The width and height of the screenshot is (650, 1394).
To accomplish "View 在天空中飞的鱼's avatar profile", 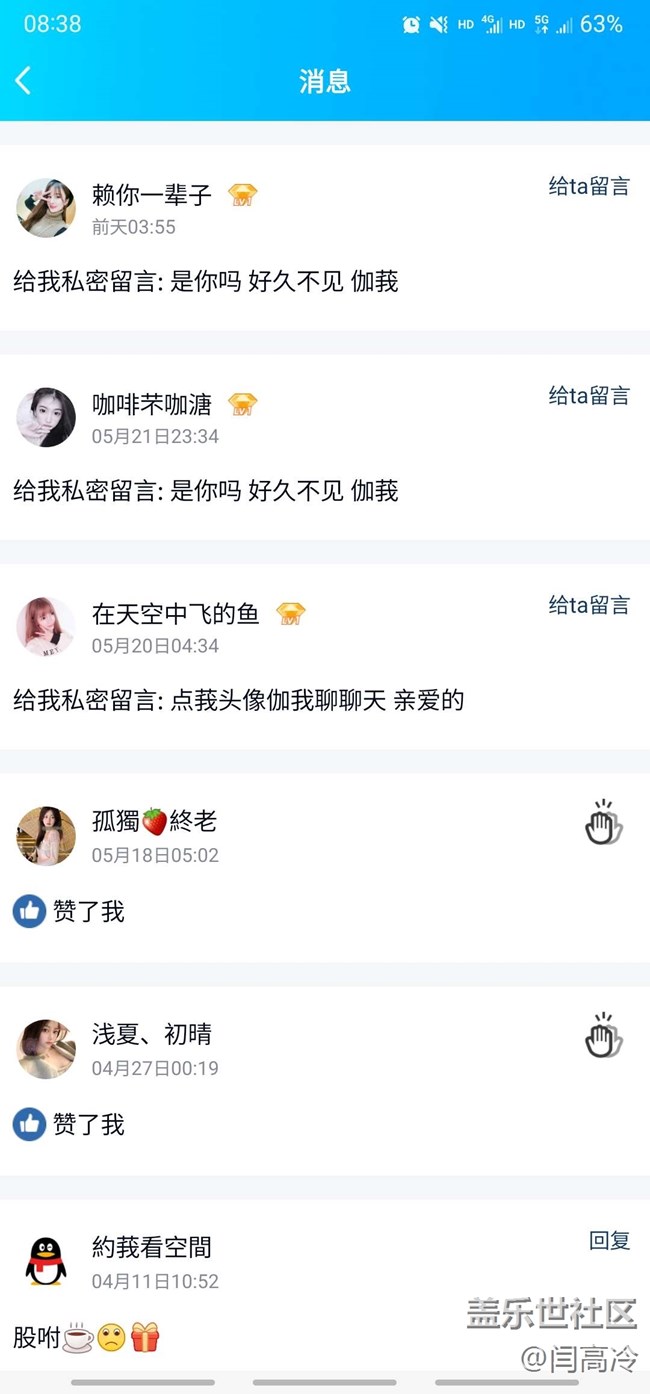I will point(46,627).
